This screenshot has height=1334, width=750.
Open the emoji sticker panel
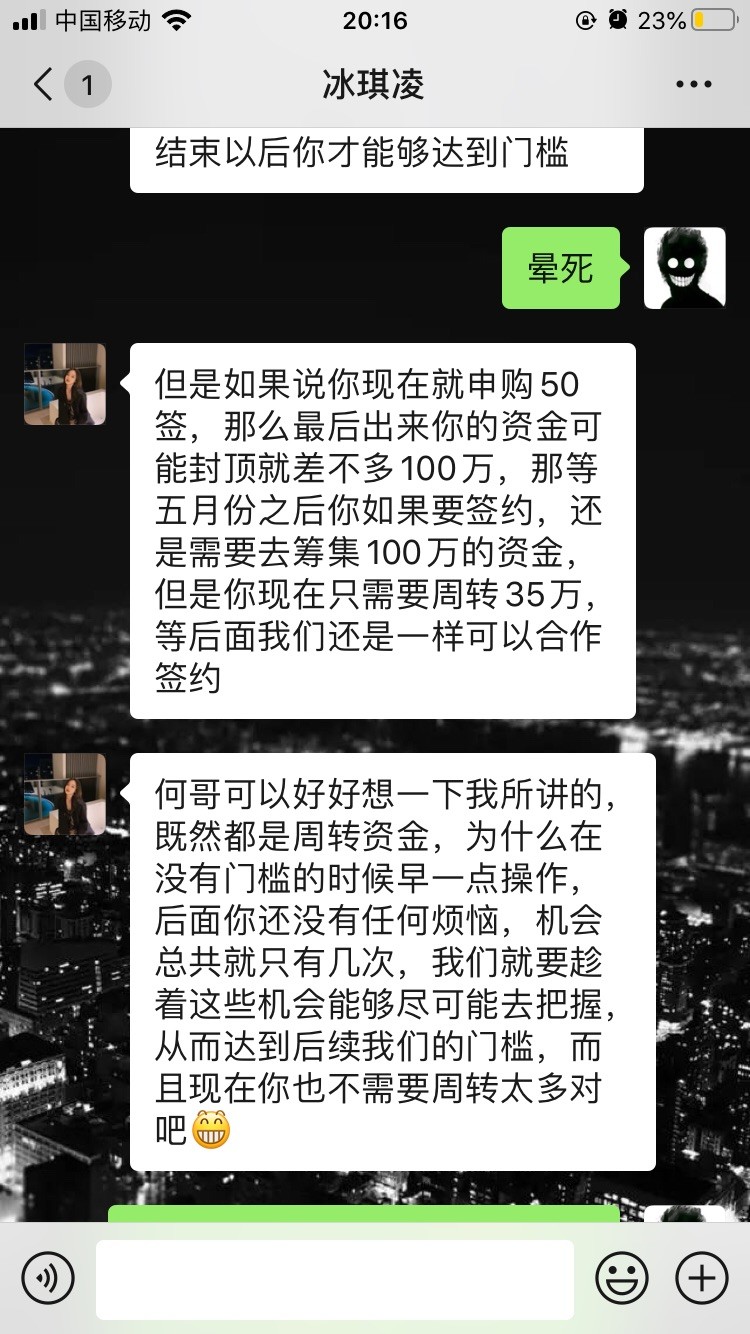pyautogui.click(x=621, y=1278)
